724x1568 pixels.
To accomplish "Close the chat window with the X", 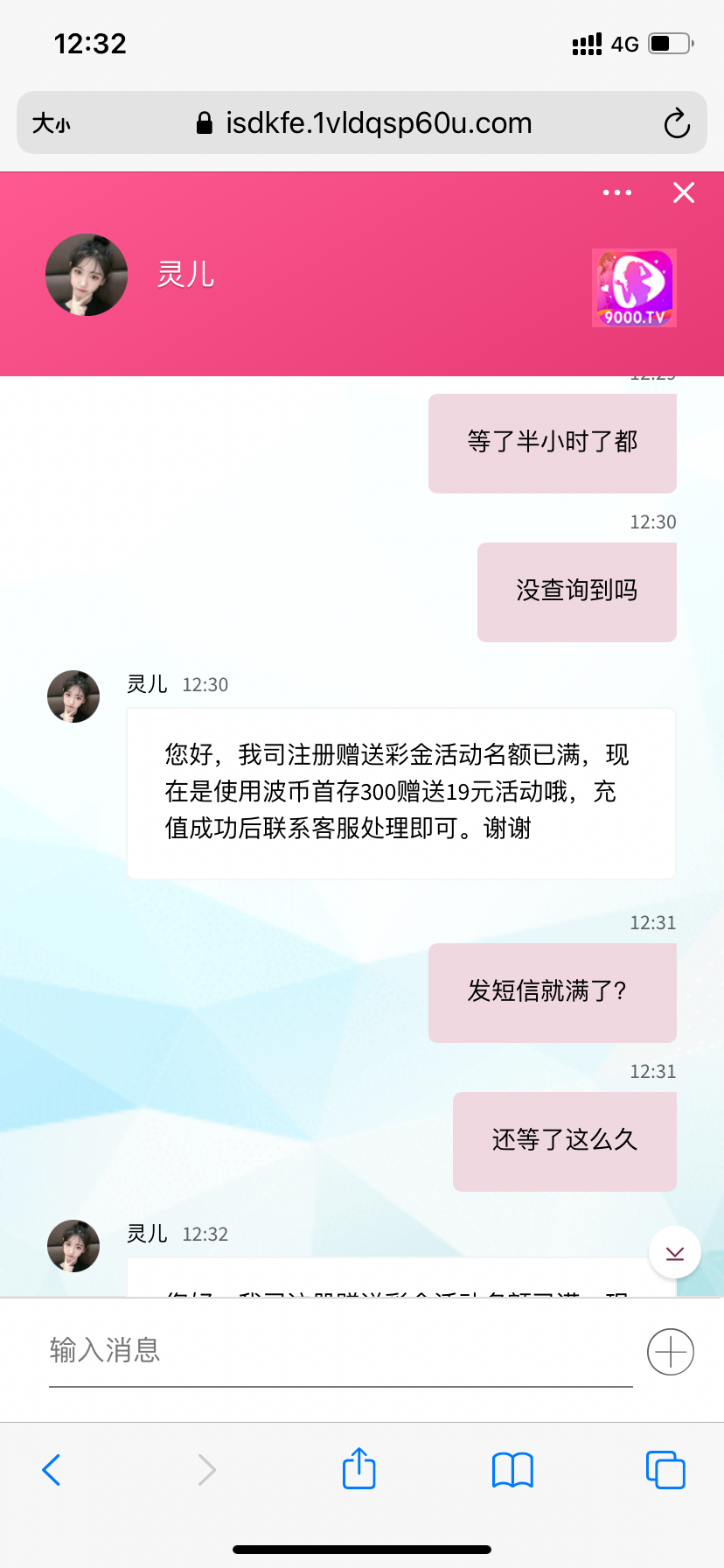I will (683, 192).
